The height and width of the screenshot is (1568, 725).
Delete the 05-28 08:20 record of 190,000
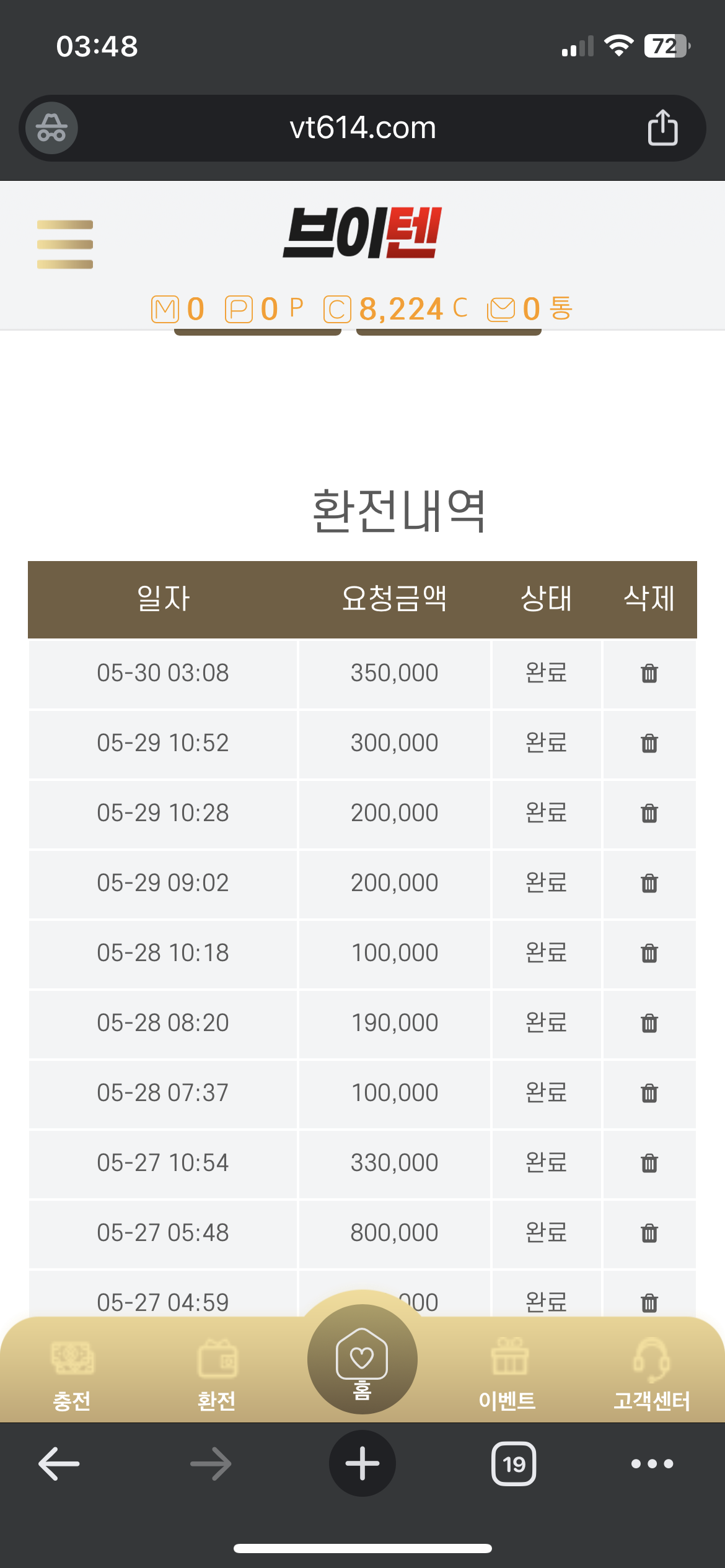coord(649,1023)
